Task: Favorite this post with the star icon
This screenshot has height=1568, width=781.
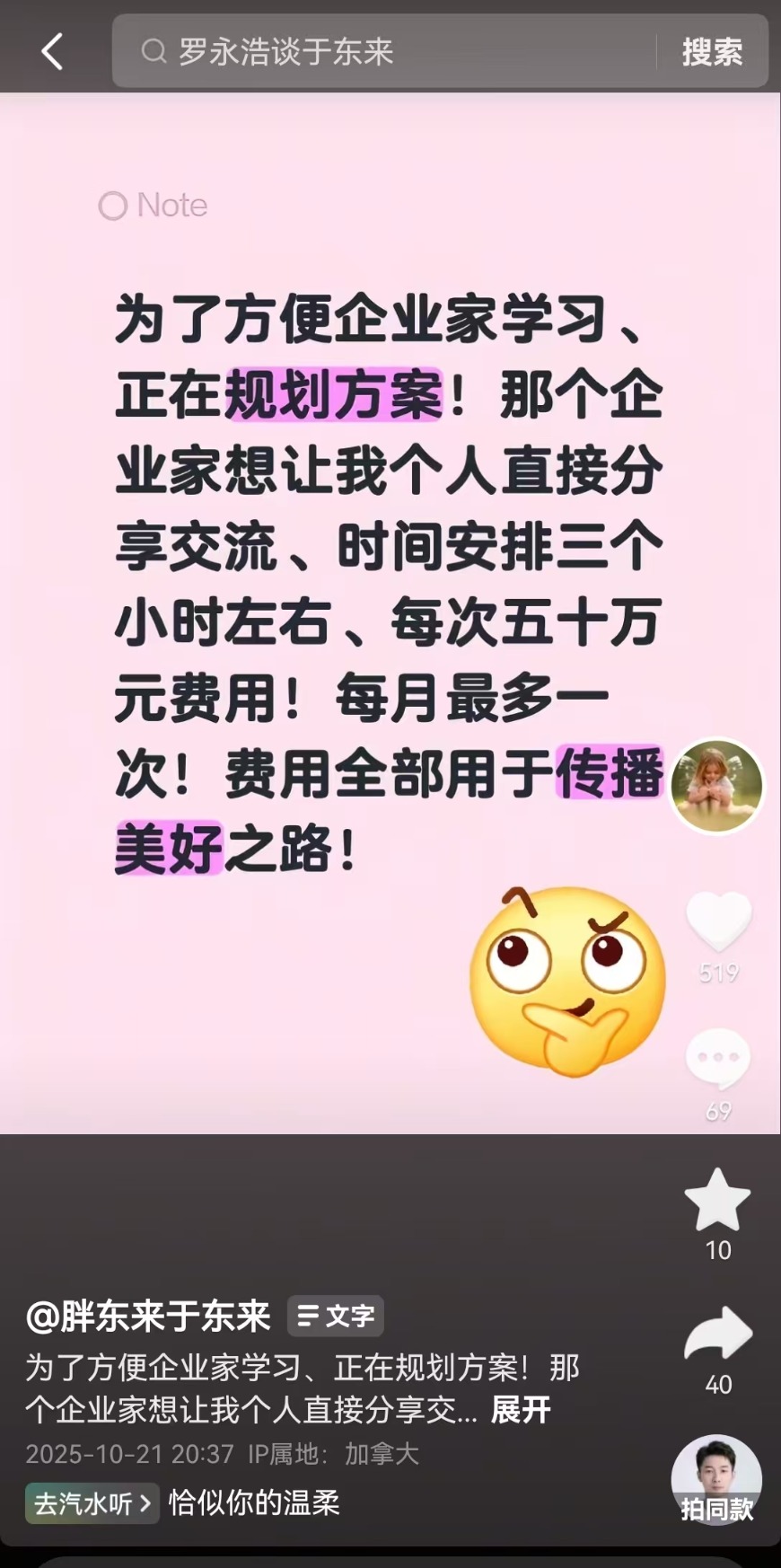Action: pyautogui.click(x=717, y=1201)
